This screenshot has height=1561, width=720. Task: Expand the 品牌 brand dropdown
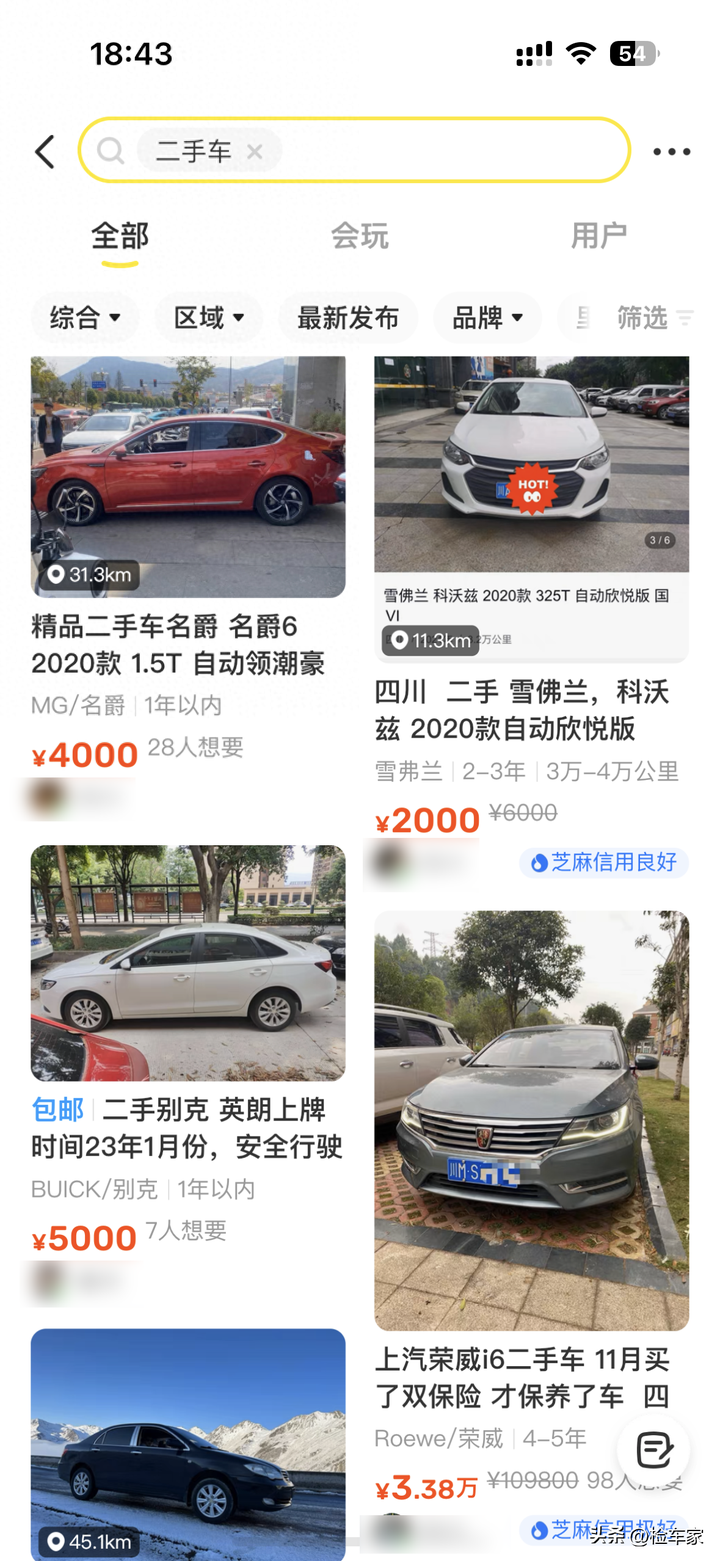click(487, 318)
